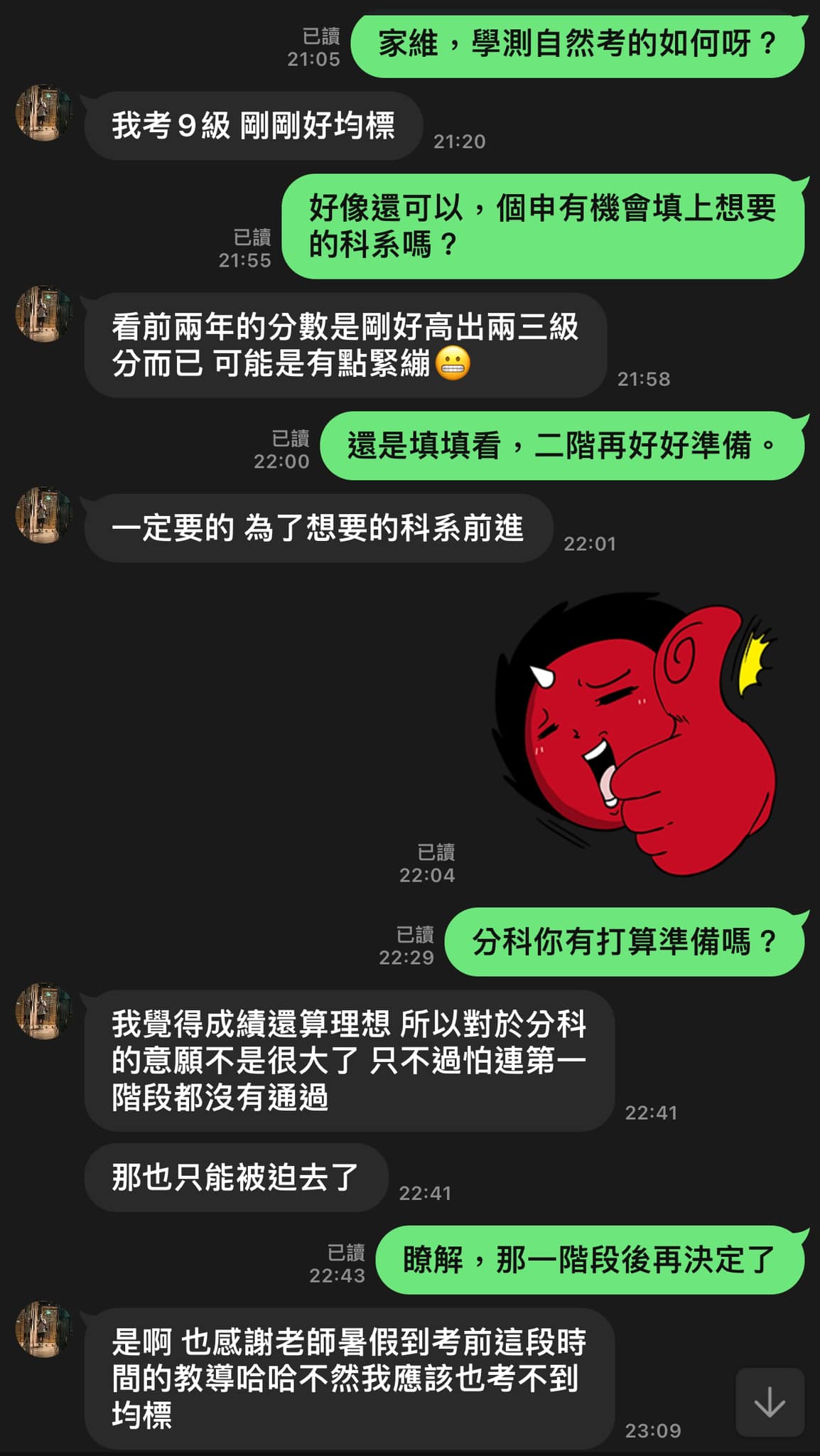Open the avatar beside "我考９級 剛剛好均標"
The image size is (820, 1456).
pyautogui.click(x=43, y=113)
